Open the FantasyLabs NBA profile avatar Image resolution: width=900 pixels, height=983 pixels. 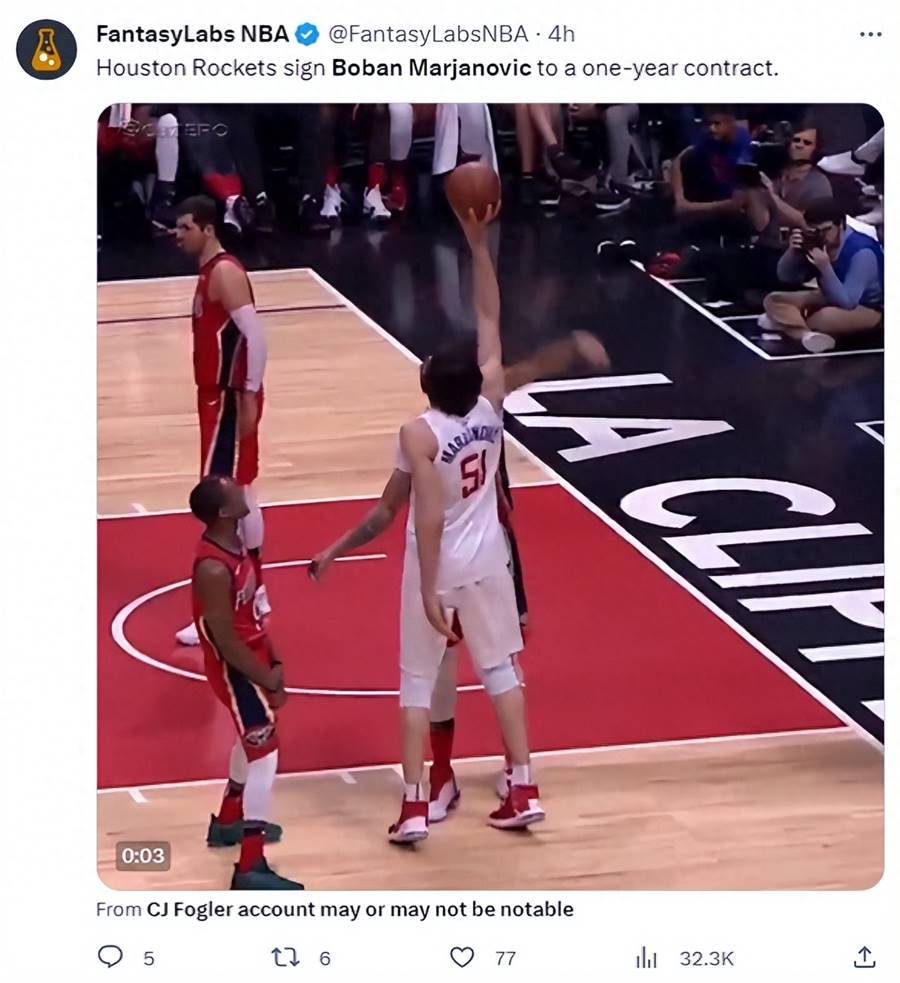pos(46,49)
